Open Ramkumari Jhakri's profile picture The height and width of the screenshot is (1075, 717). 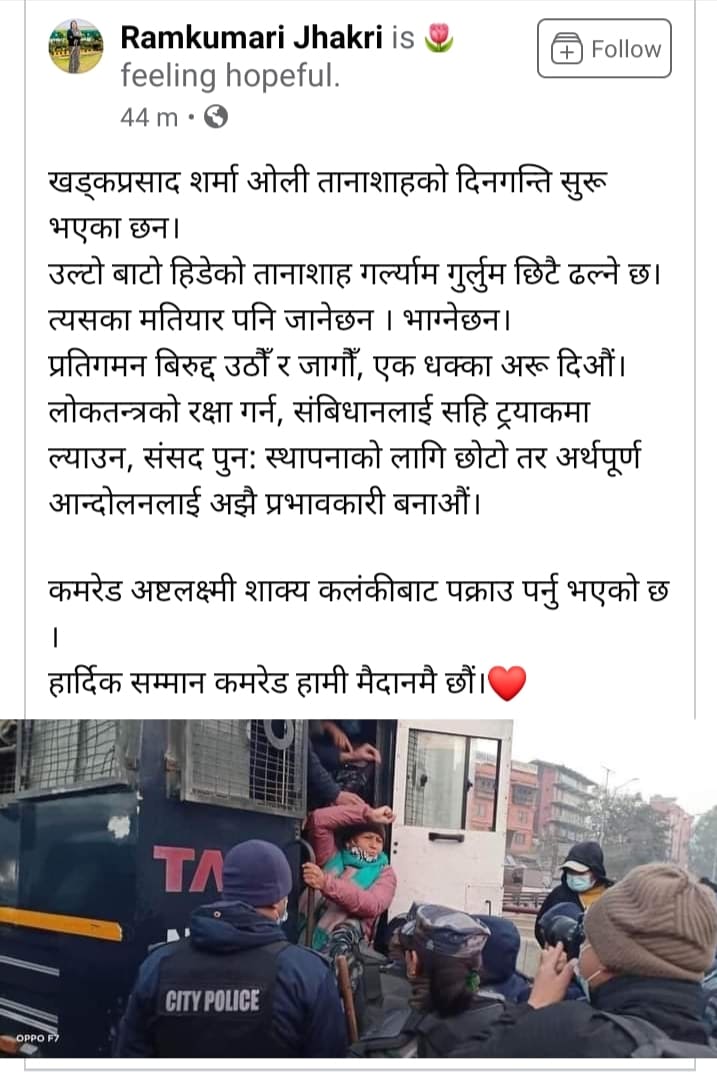pos(76,46)
